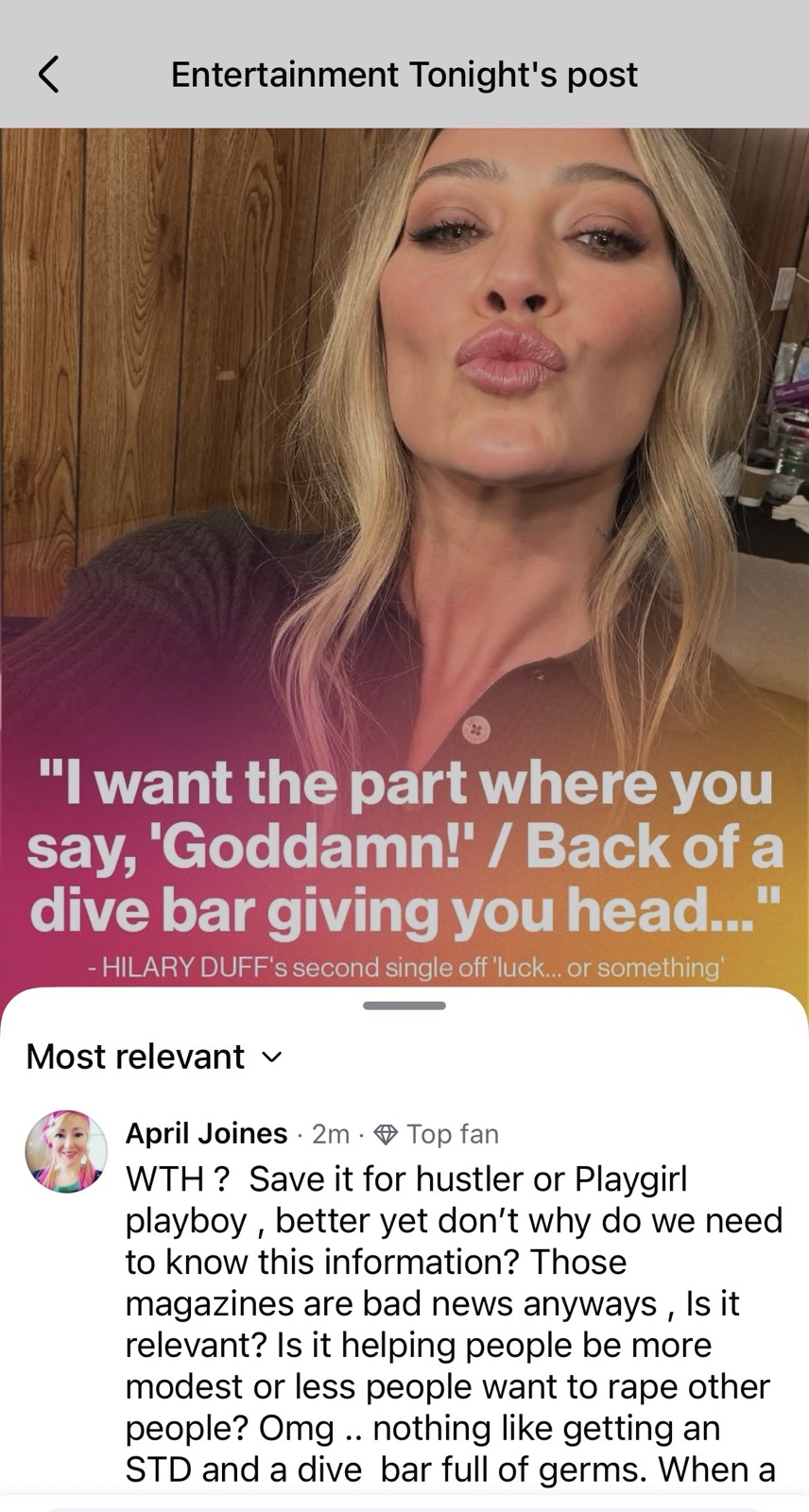809x1512 pixels.
Task: Go back from Entertainment Tonight's post
Action: point(49,75)
